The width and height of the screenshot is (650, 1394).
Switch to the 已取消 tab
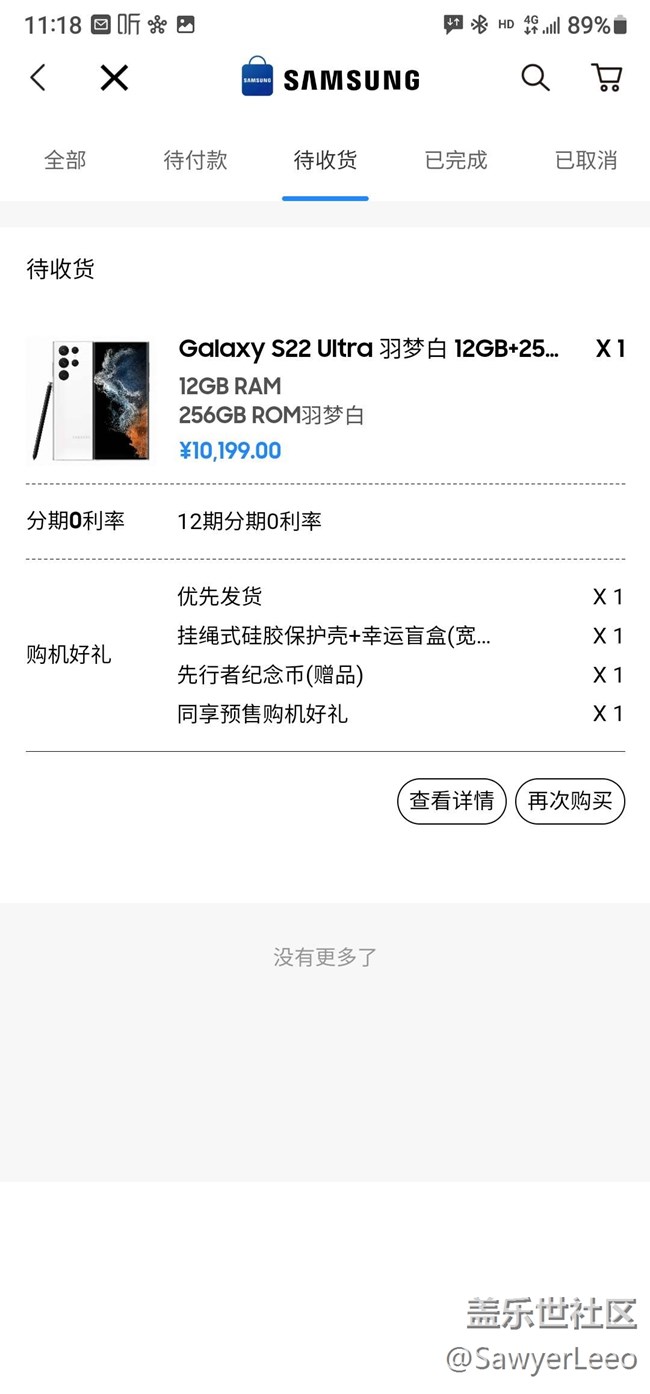(585, 160)
